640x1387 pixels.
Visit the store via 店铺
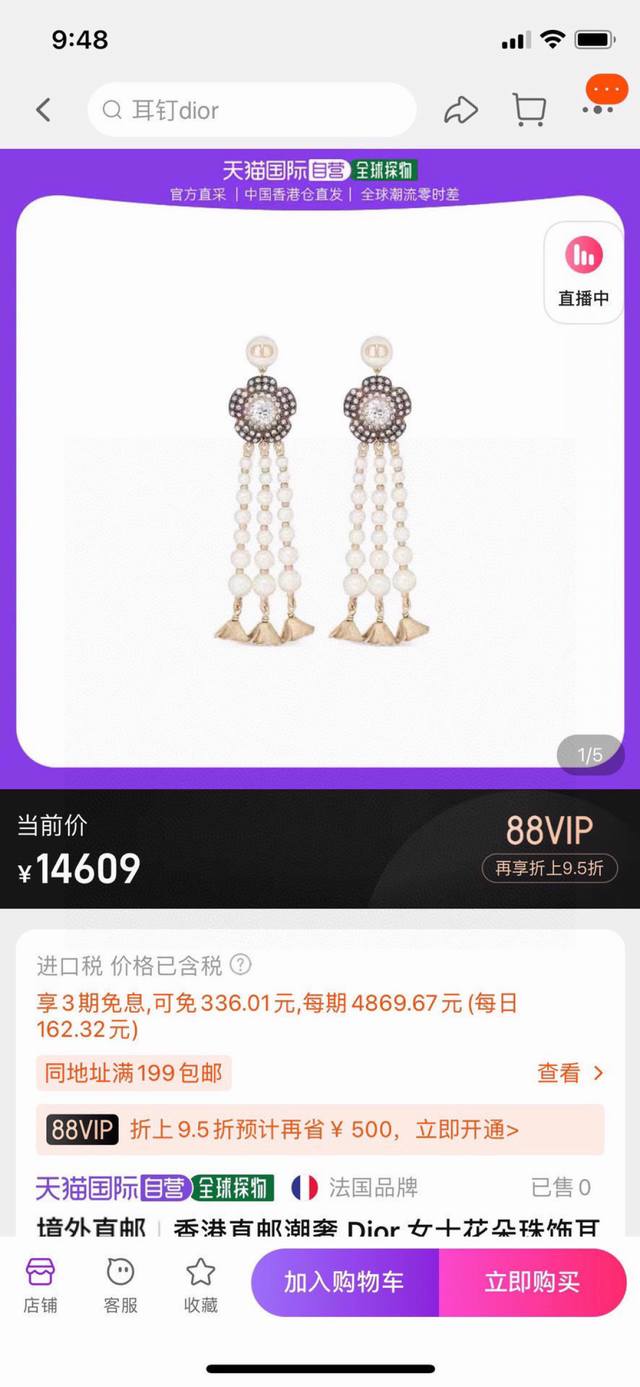[41, 1285]
